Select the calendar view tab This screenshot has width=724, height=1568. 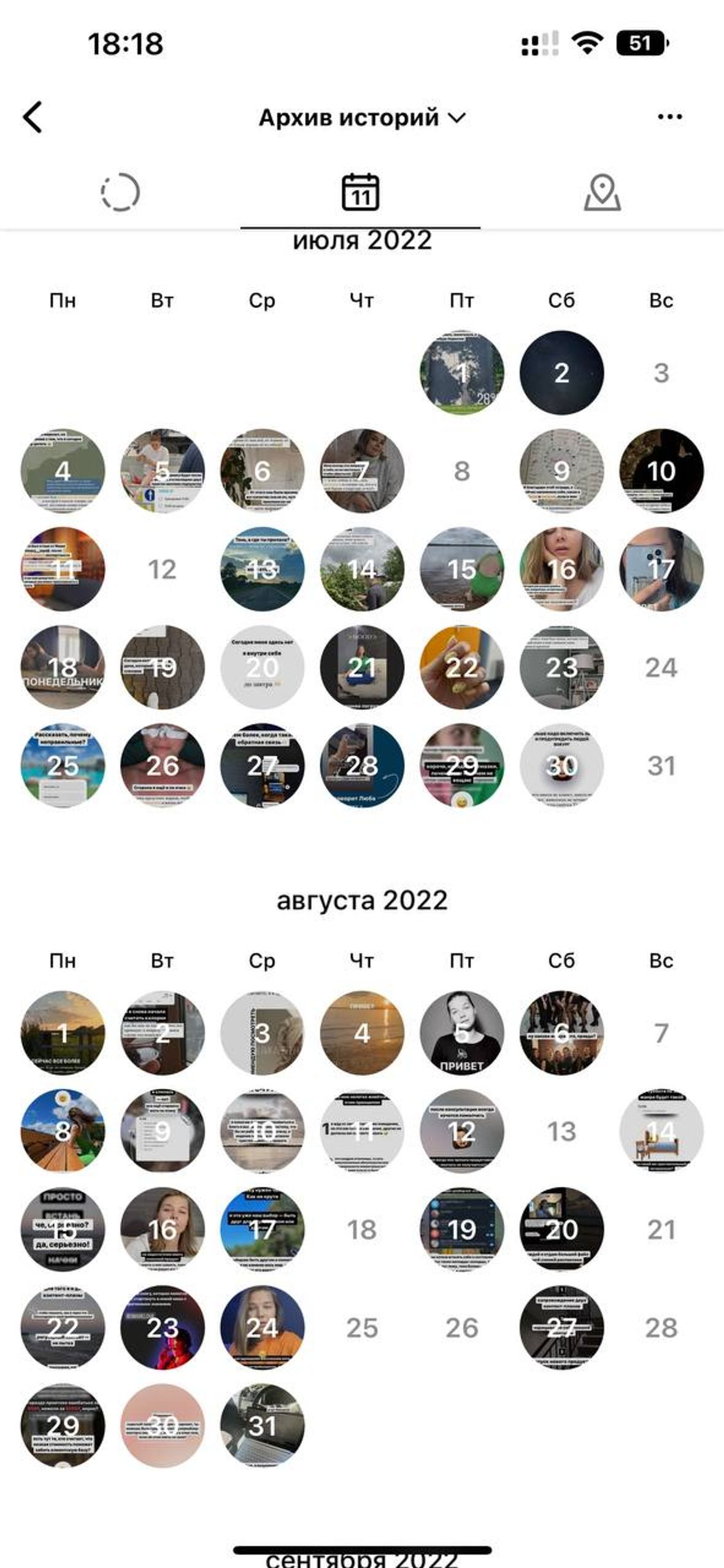coord(360,193)
